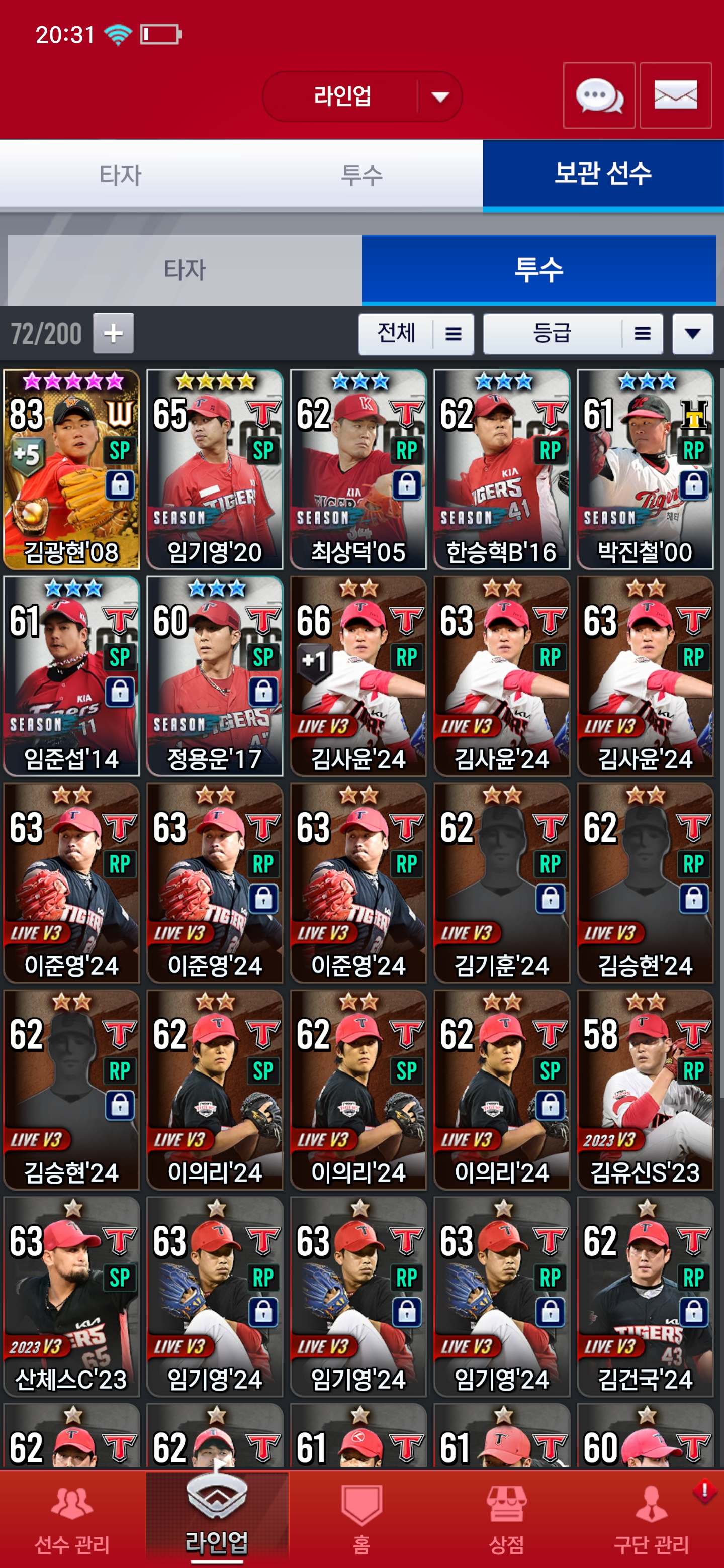
Task: Switch to the top 타자 tab
Action: (x=121, y=175)
